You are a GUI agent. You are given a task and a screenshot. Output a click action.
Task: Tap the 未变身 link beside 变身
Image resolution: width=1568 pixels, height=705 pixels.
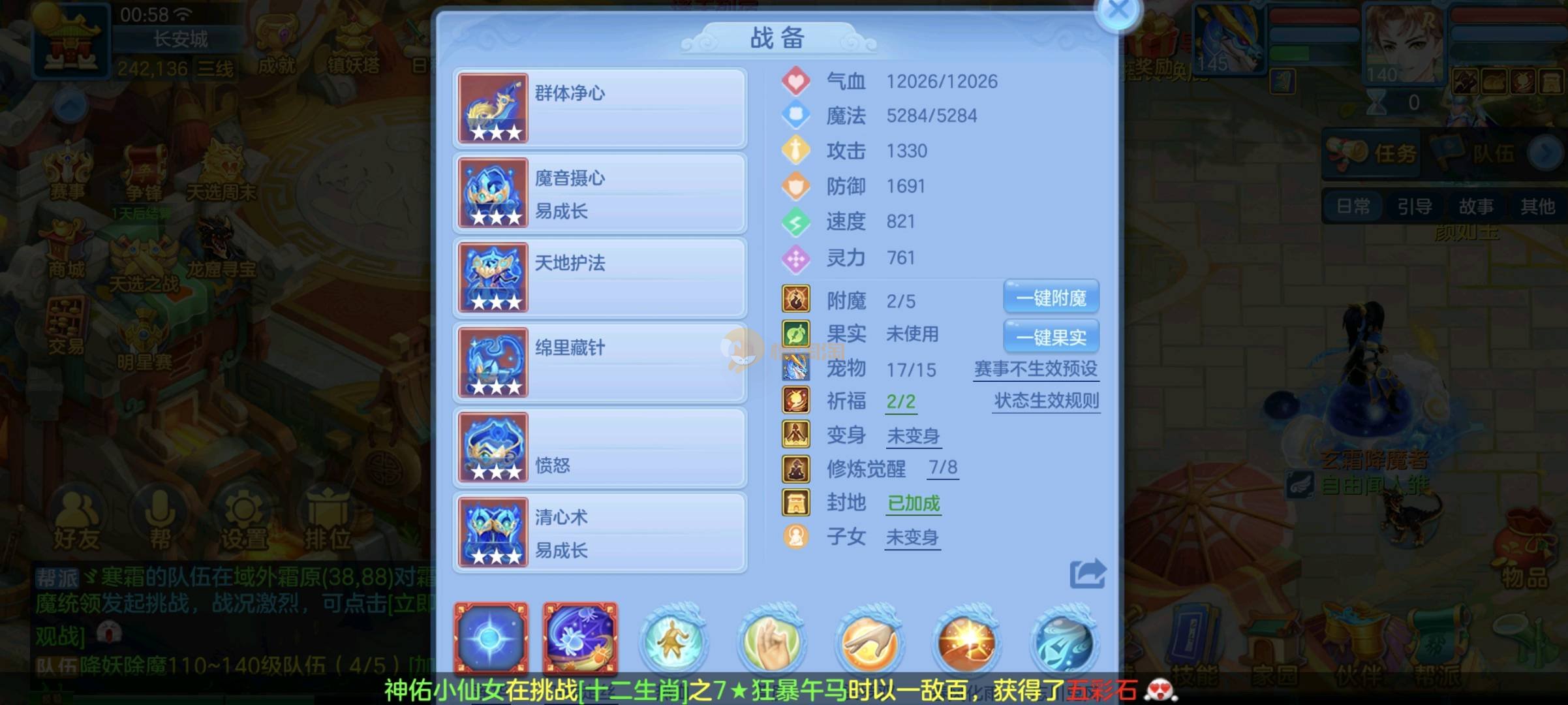[x=913, y=435]
